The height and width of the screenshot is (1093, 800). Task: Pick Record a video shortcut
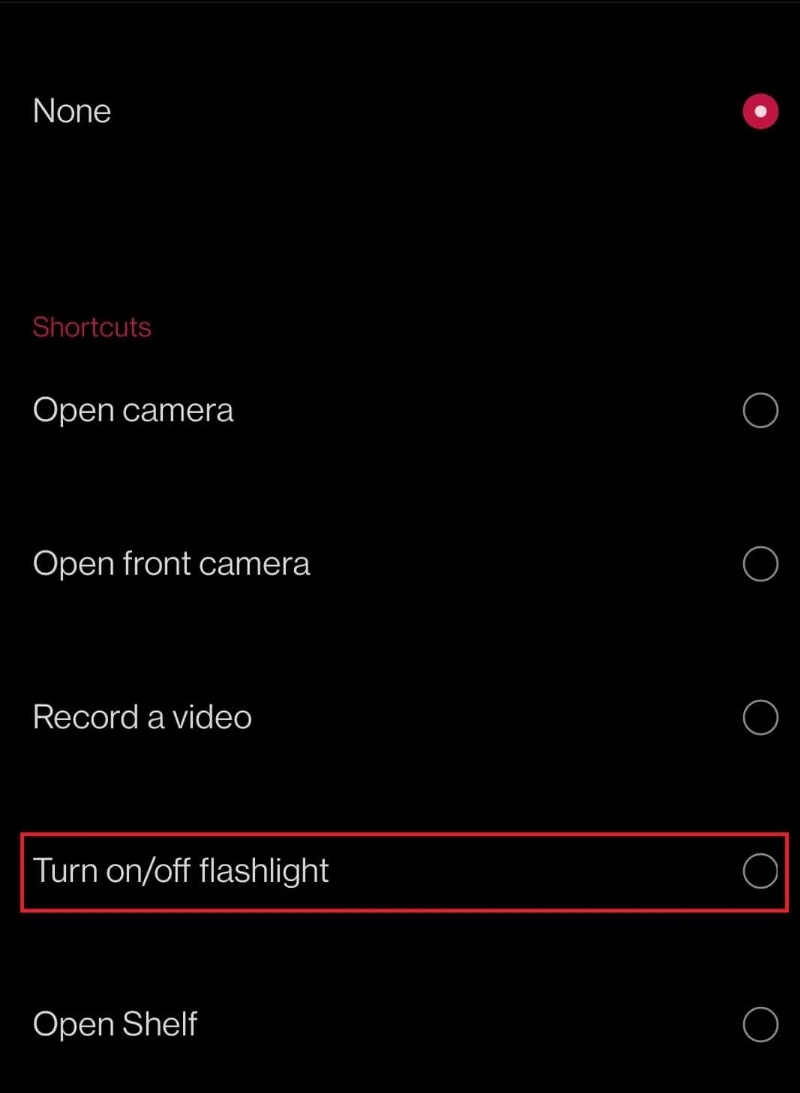[760, 717]
